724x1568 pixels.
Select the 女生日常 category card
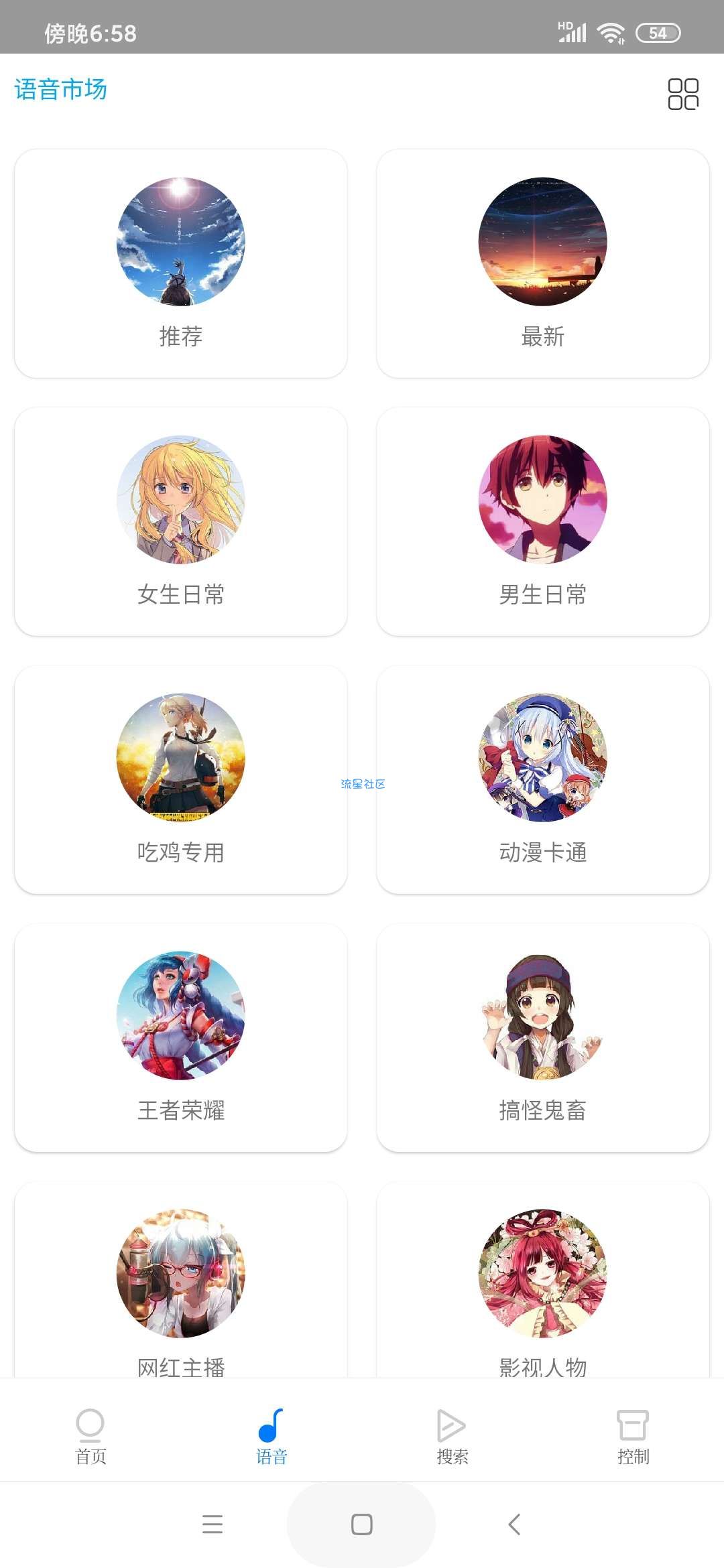coord(181,521)
